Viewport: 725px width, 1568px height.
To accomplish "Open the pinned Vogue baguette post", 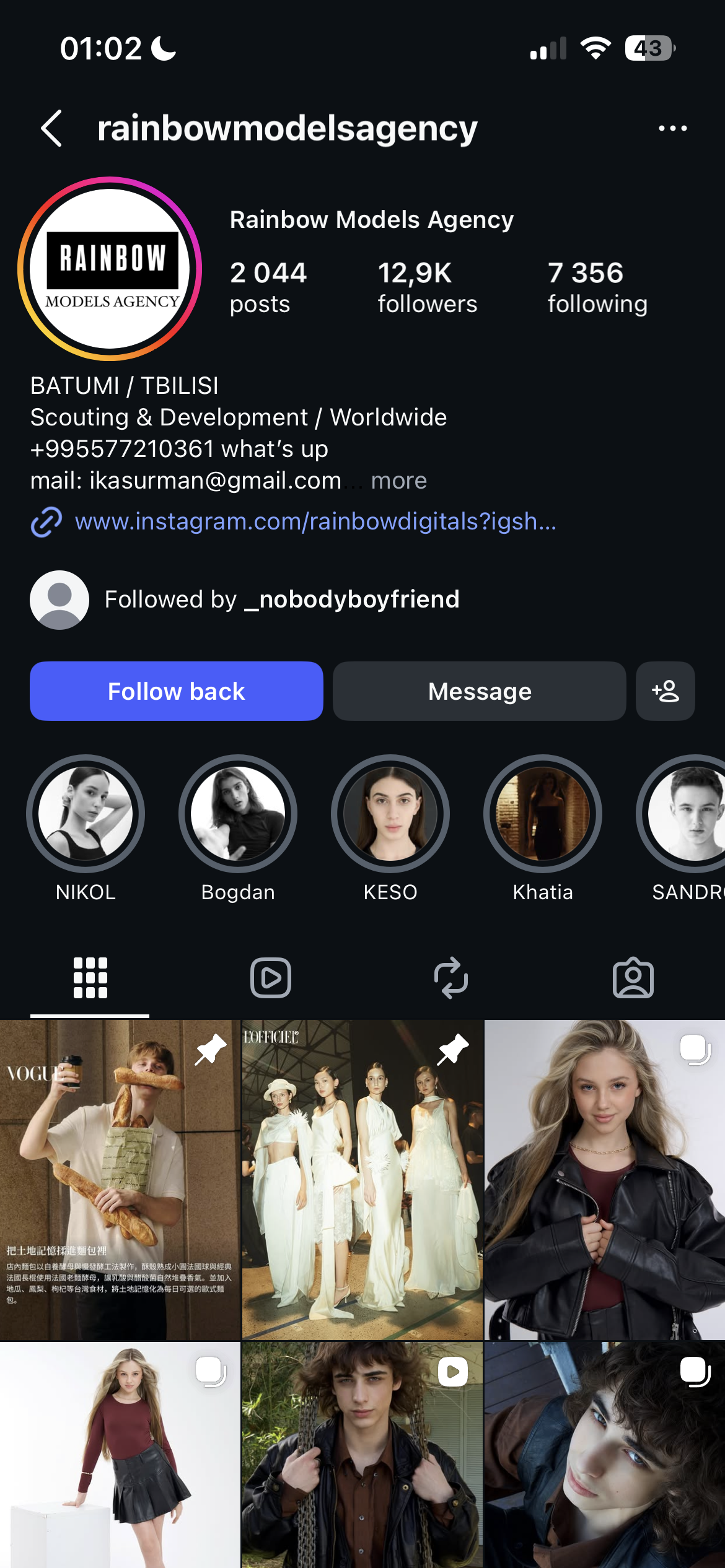I will (120, 1180).
